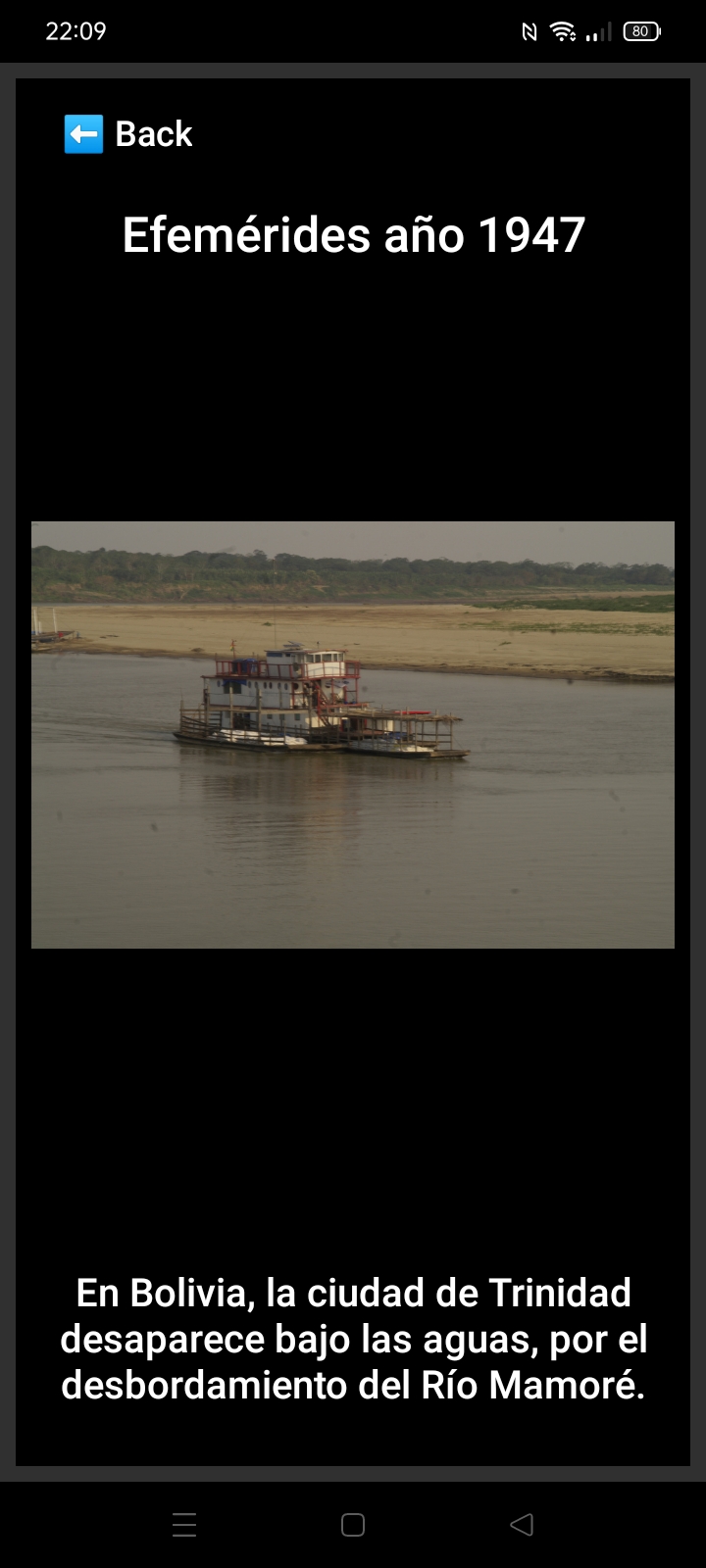This screenshot has height=1568, width=706.
Task: Tap the system back button in the navigation bar
Action: [522, 1524]
